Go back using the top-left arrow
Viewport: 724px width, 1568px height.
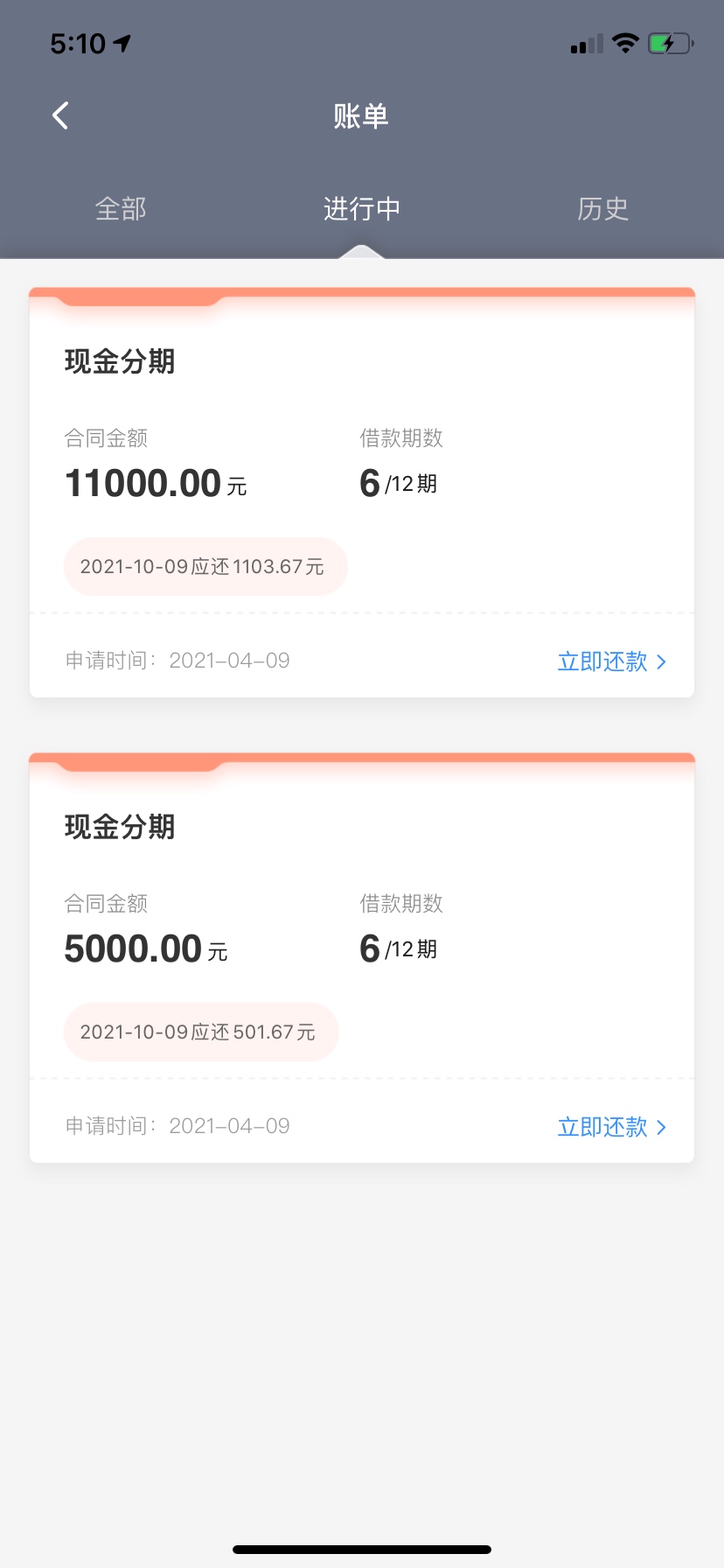(60, 115)
